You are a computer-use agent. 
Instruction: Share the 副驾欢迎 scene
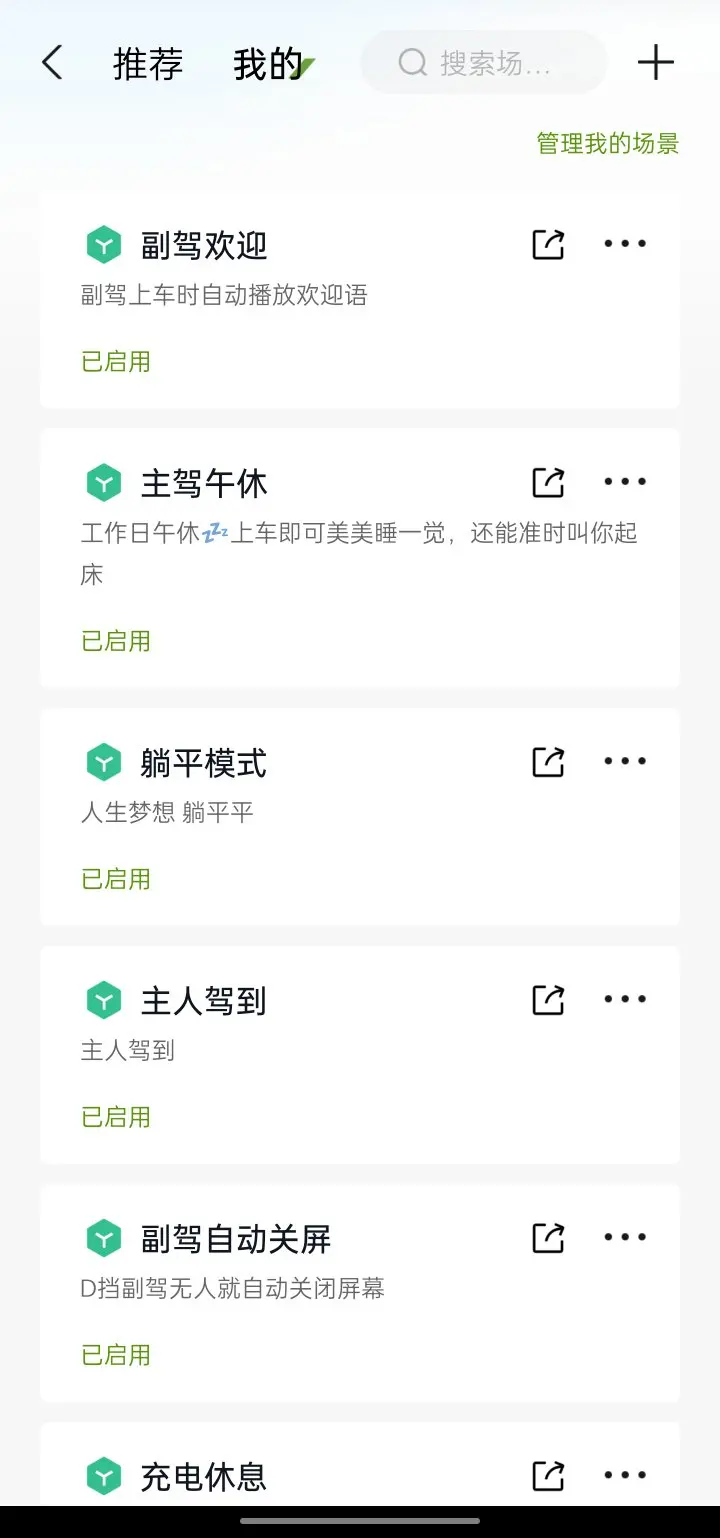548,244
